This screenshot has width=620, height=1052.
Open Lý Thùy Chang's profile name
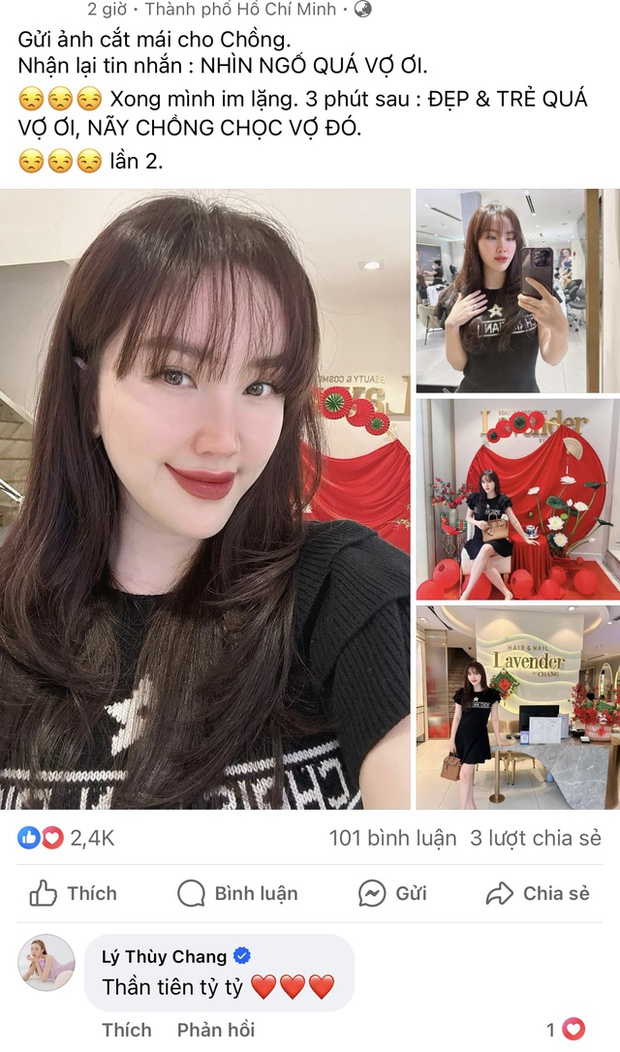(x=165, y=956)
